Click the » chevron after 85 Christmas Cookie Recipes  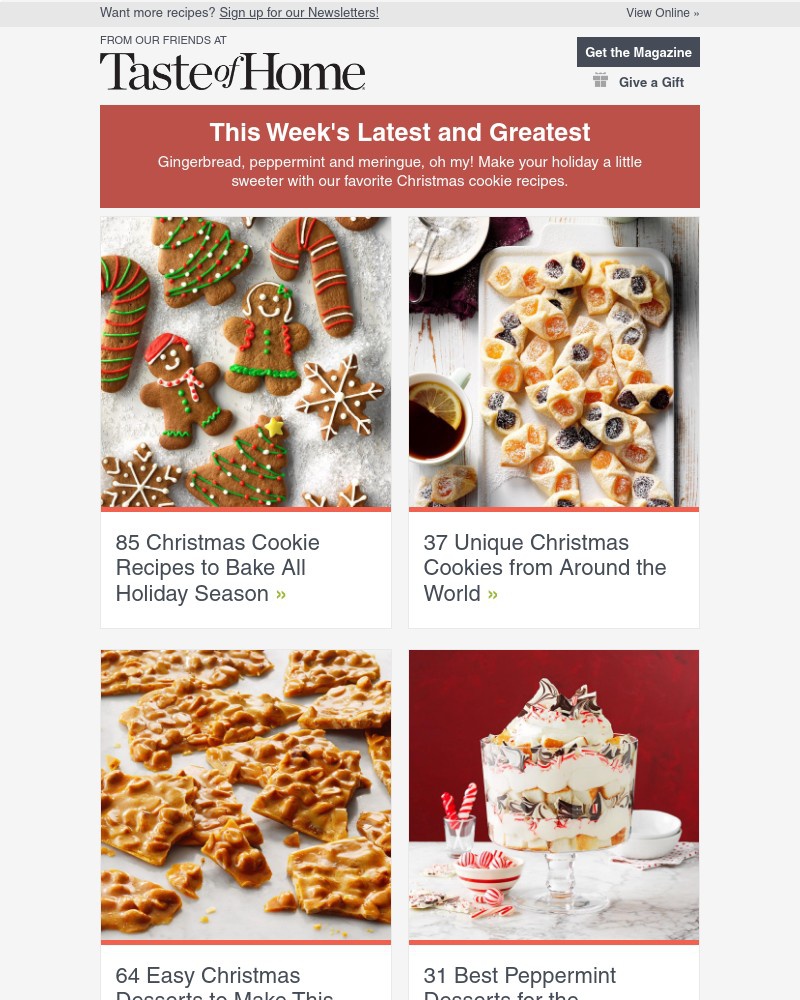point(281,594)
